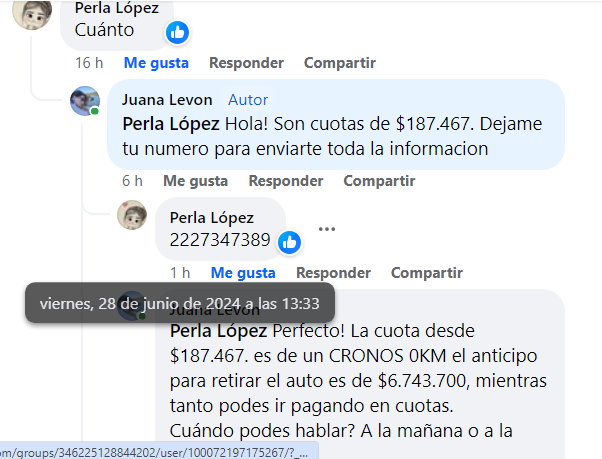Screen dimensions: 602x459
Task: Open overflow menu next to 2227347389 comment
Action: point(326,228)
